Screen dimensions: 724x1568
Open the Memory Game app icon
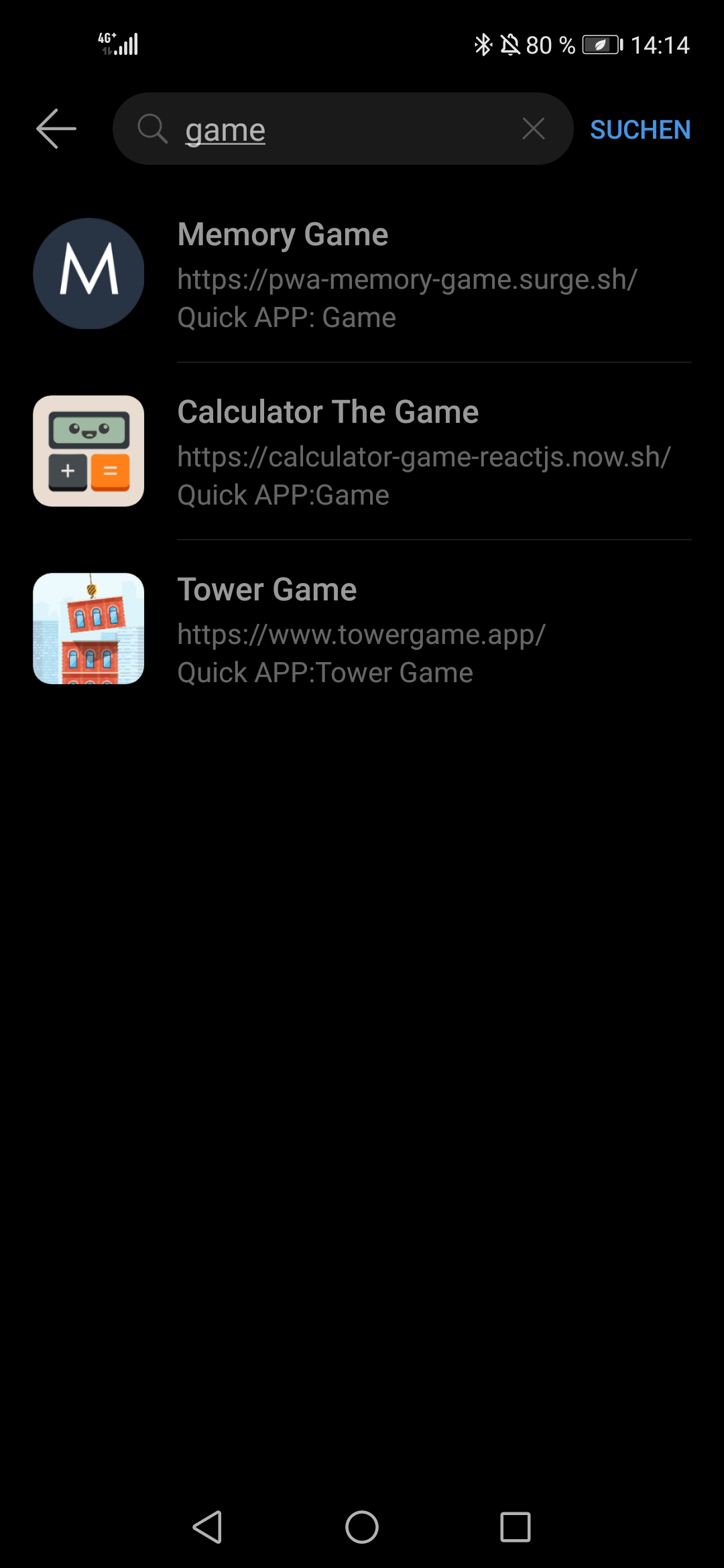89,272
